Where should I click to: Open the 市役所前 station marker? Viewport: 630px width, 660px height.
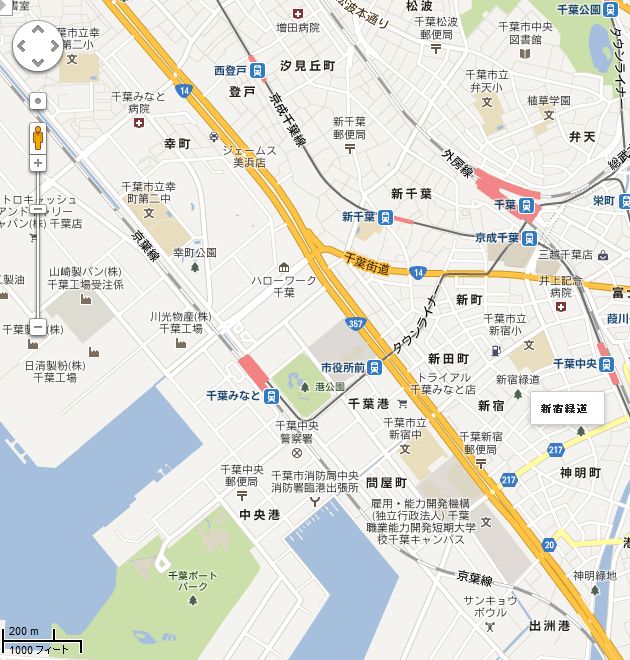click(x=373, y=367)
